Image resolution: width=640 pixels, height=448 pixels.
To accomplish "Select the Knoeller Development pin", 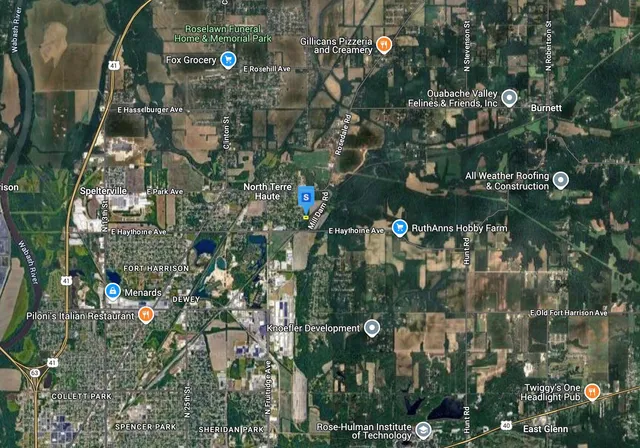I will click(372, 327).
